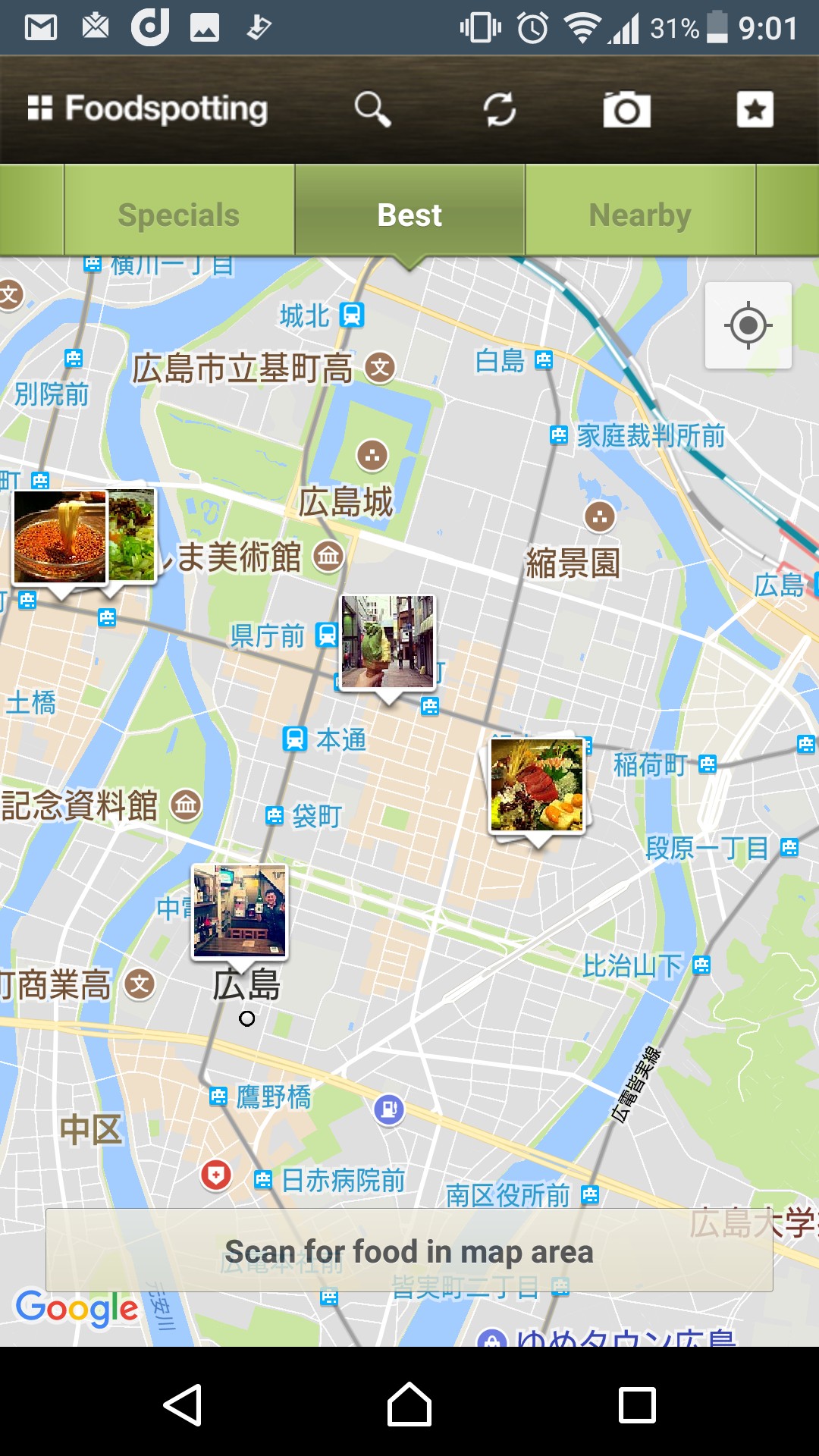Screen dimensions: 819x1456
Task: Return to the home screen
Action: click(x=409, y=1404)
